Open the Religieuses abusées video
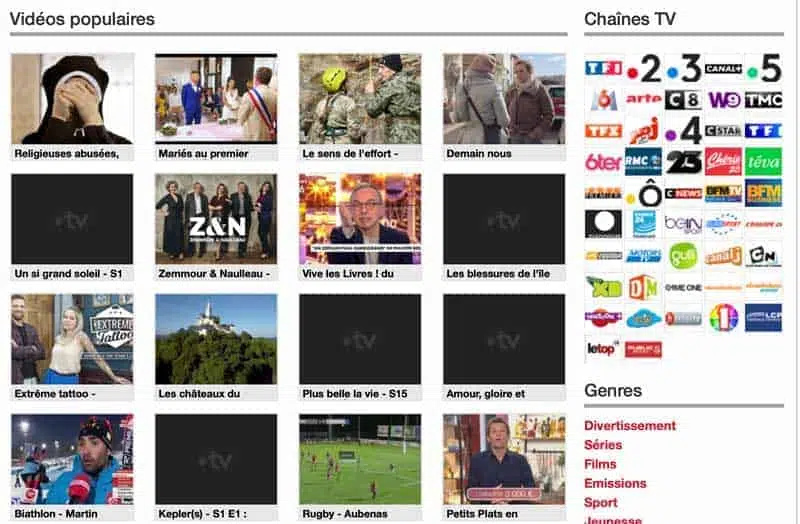 (72, 99)
